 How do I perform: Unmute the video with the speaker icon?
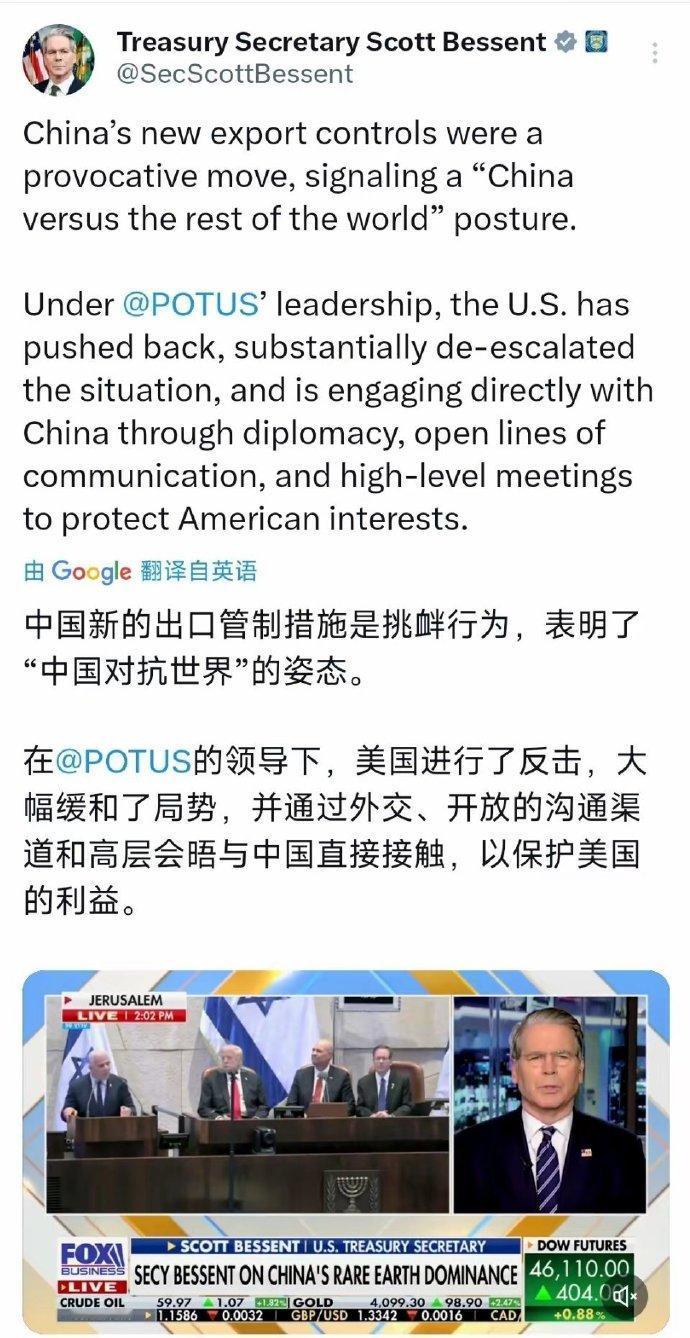point(626,1296)
